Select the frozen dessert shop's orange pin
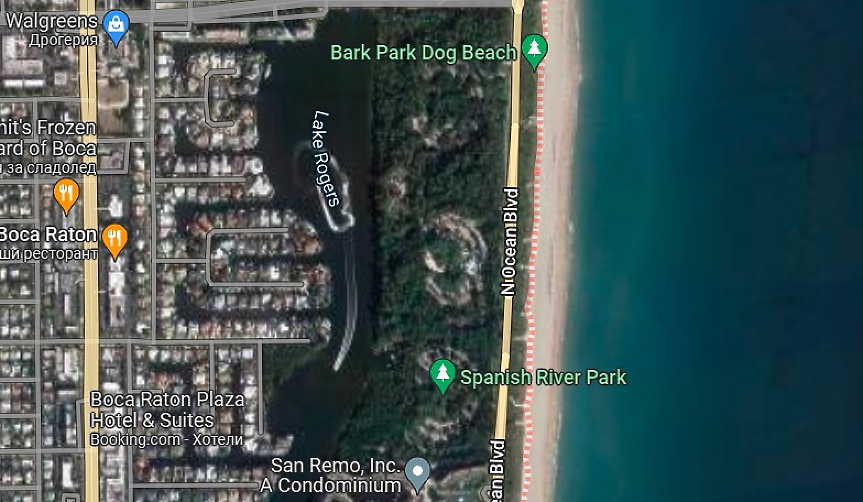This screenshot has height=502, width=863. pyautogui.click(x=66, y=194)
